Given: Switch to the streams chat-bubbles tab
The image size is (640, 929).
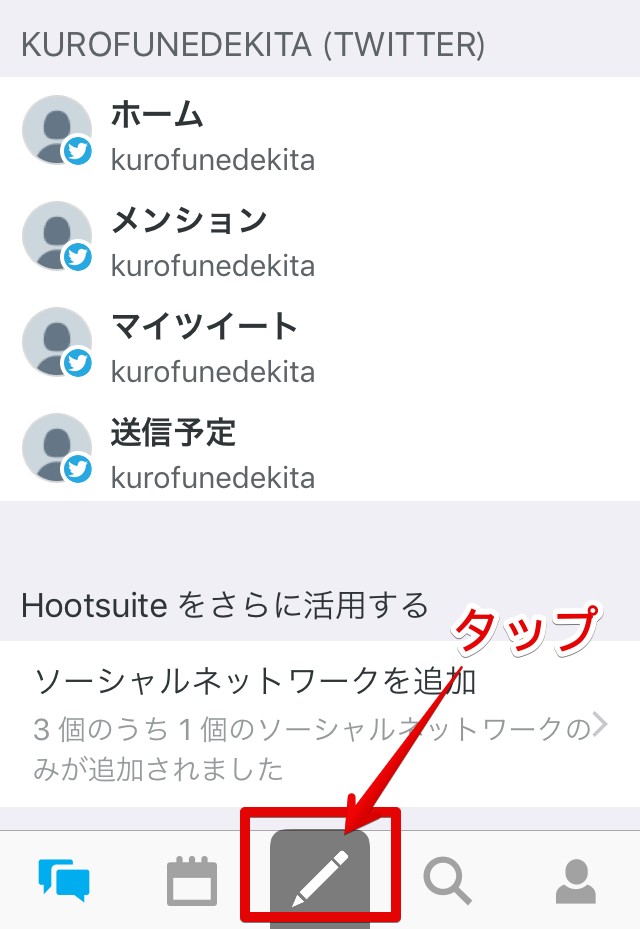Looking at the screenshot, I should [64, 880].
